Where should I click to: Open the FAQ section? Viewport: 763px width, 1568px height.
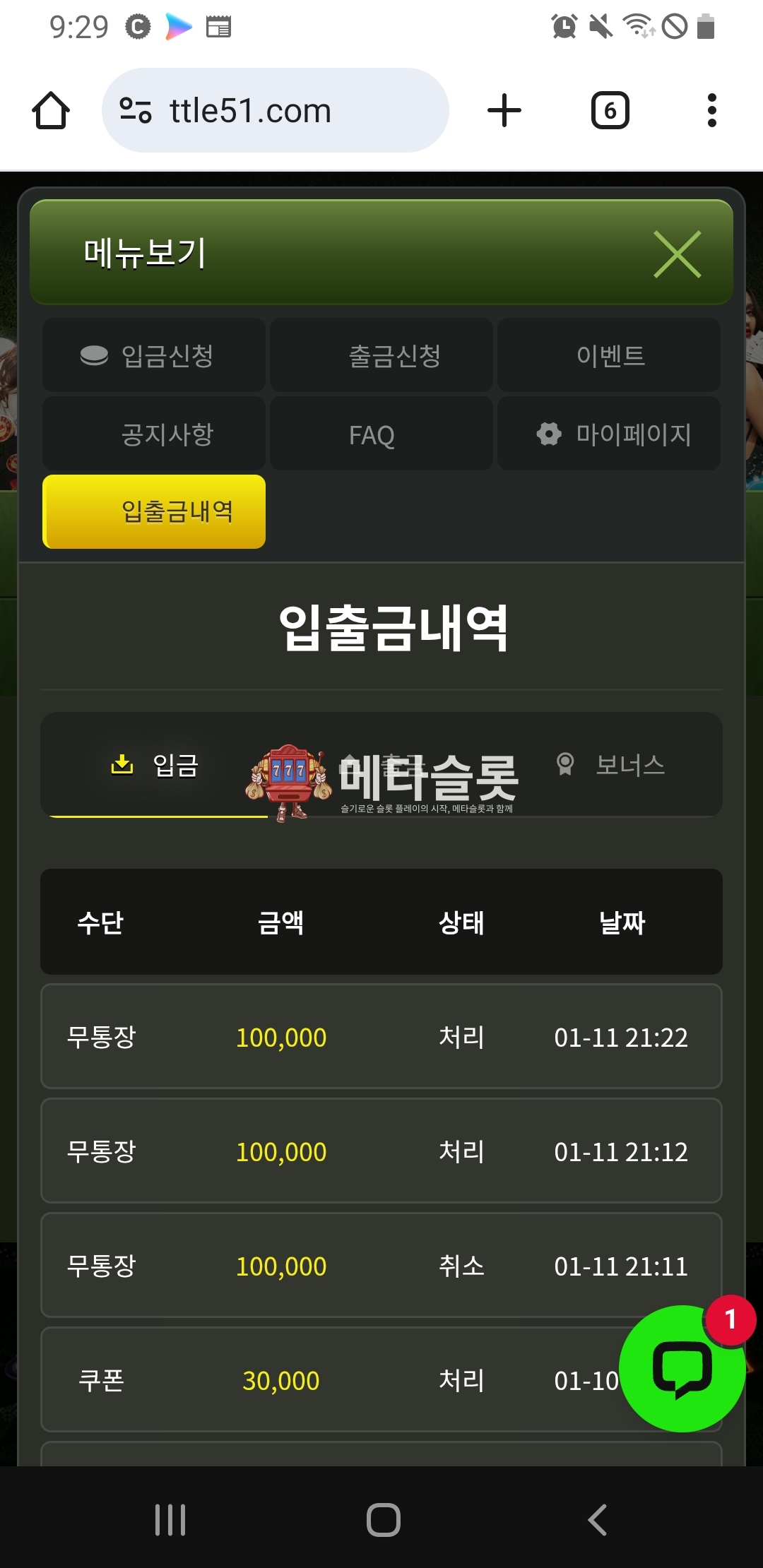381,434
